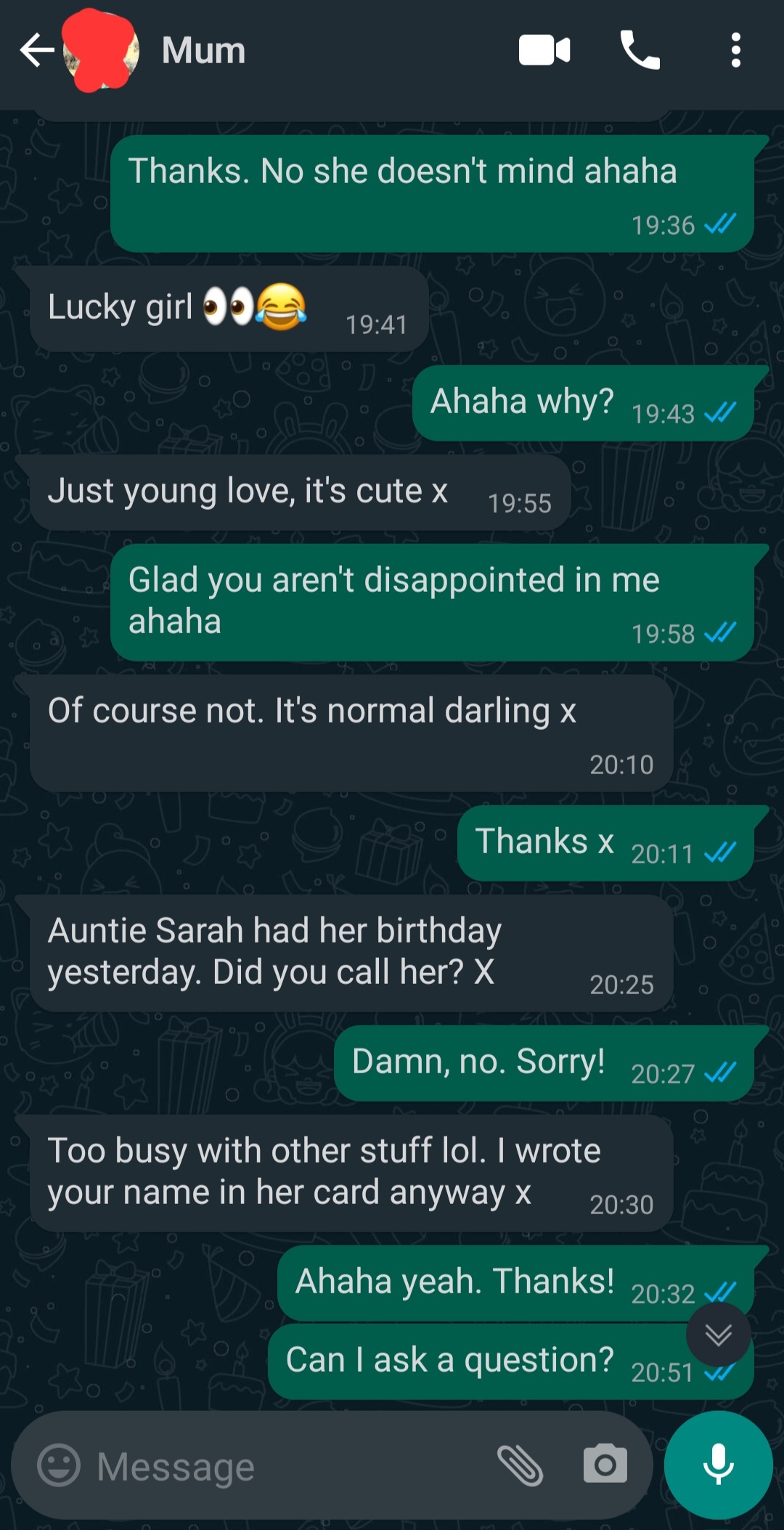Jump to the latest message
Screen dimensions: 784x1530
pos(718,1335)
